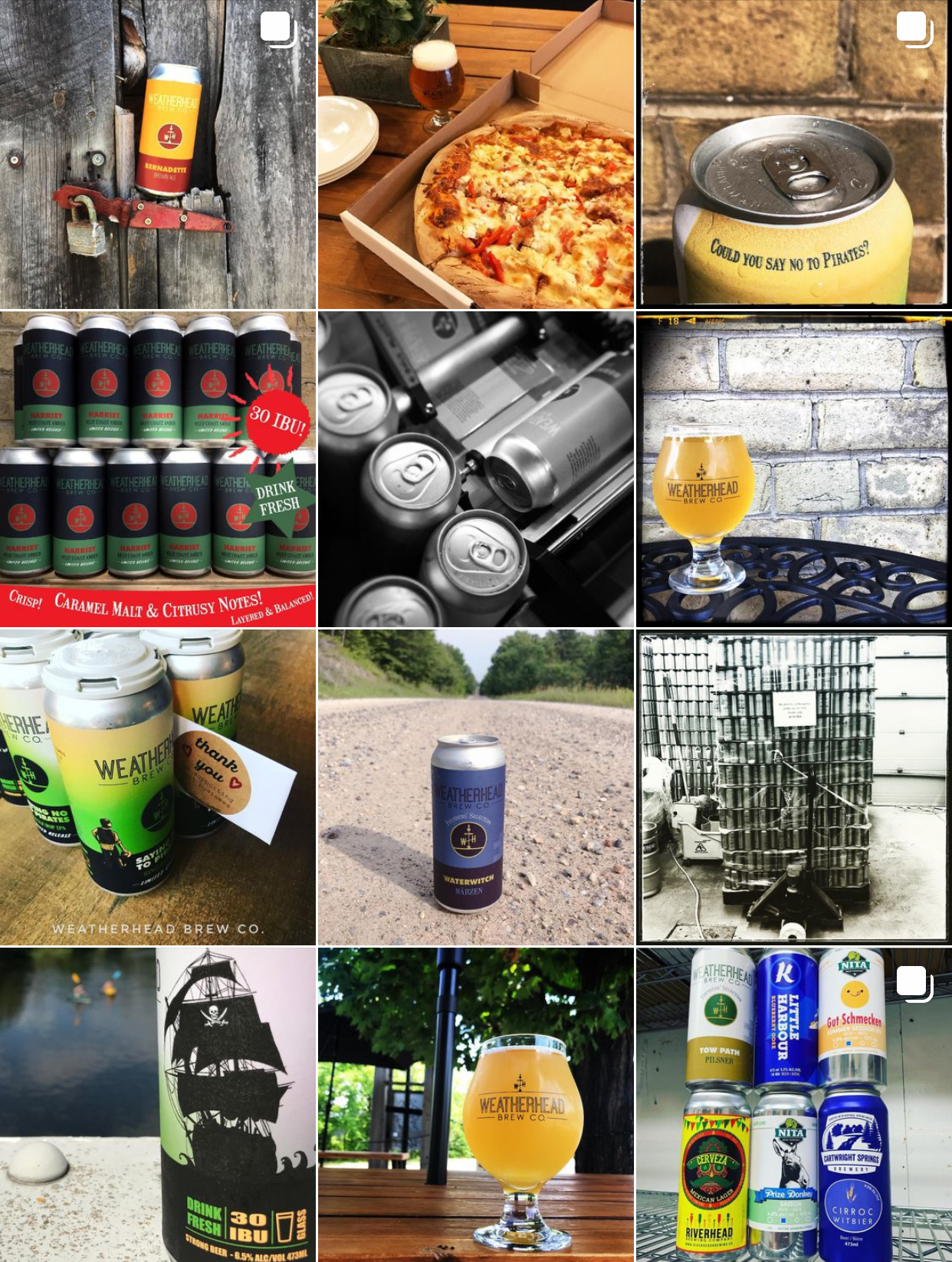This screenshot has width=952, height=1262.
Task: Open the Waterwitch Märzen can on gravel road post
Action: (x=476, y=787)
